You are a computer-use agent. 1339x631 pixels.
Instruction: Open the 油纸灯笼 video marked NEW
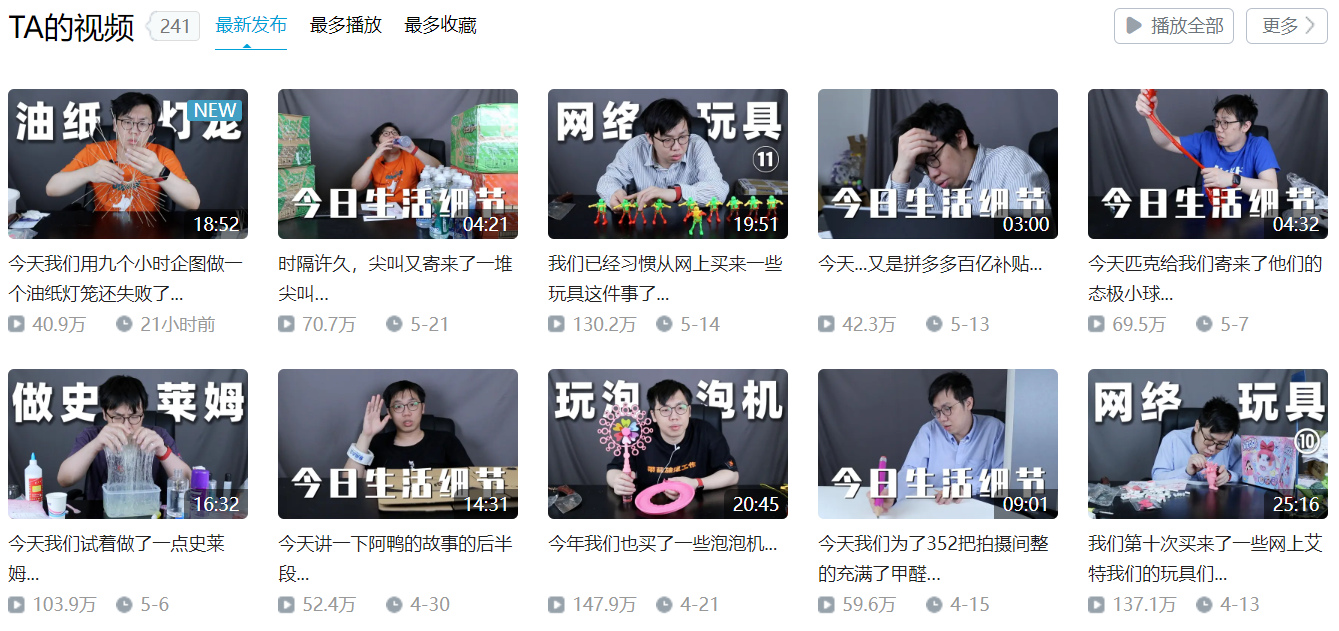click(128, 164)
